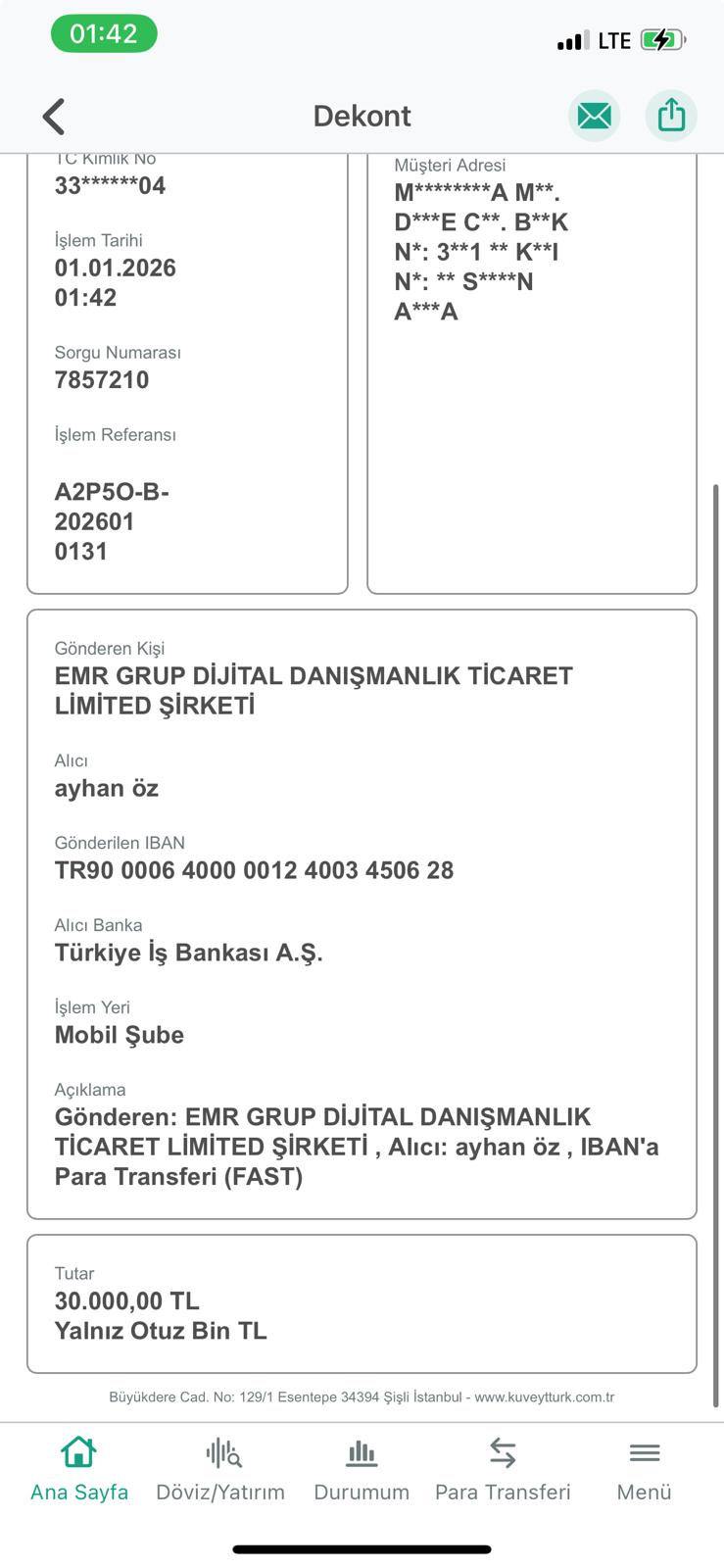The height and width of the screenshot is (1568, 724).
Task: Open the Ana Sayfa tab
Action: pos(79,1469)
